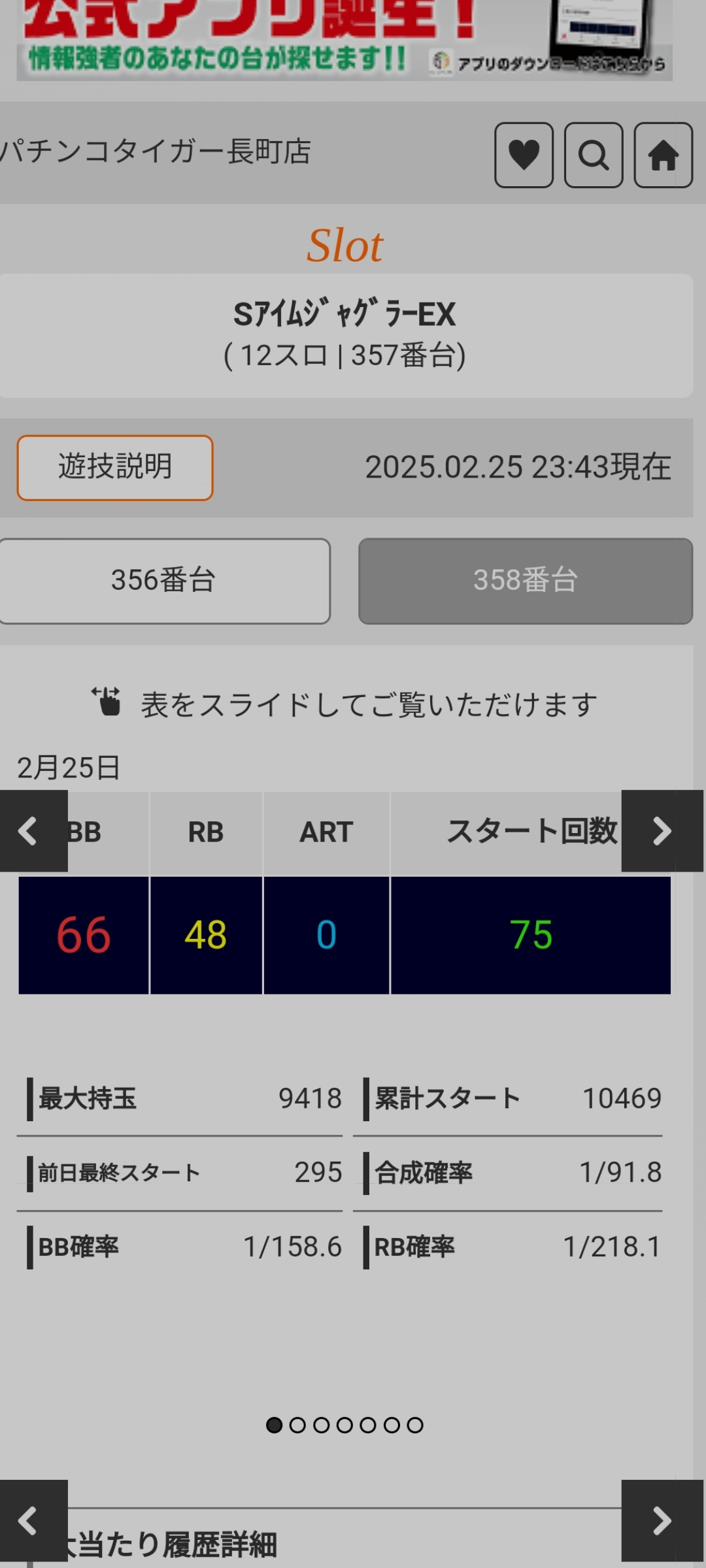Select the second dot in the page indicator
The width and height of the screenshot is (706, 1568).
point(297,1425)
